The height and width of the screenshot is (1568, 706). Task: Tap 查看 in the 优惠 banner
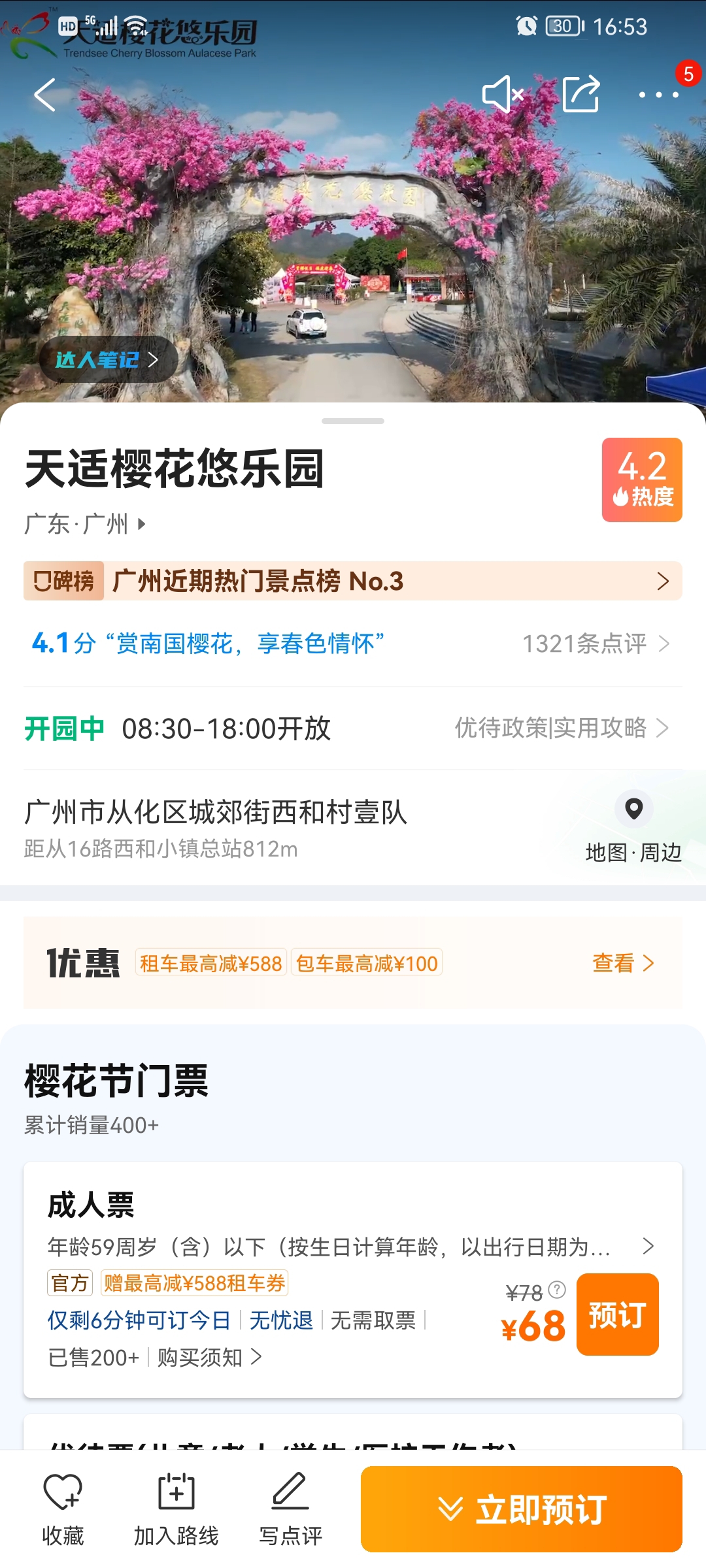(623, 963)
